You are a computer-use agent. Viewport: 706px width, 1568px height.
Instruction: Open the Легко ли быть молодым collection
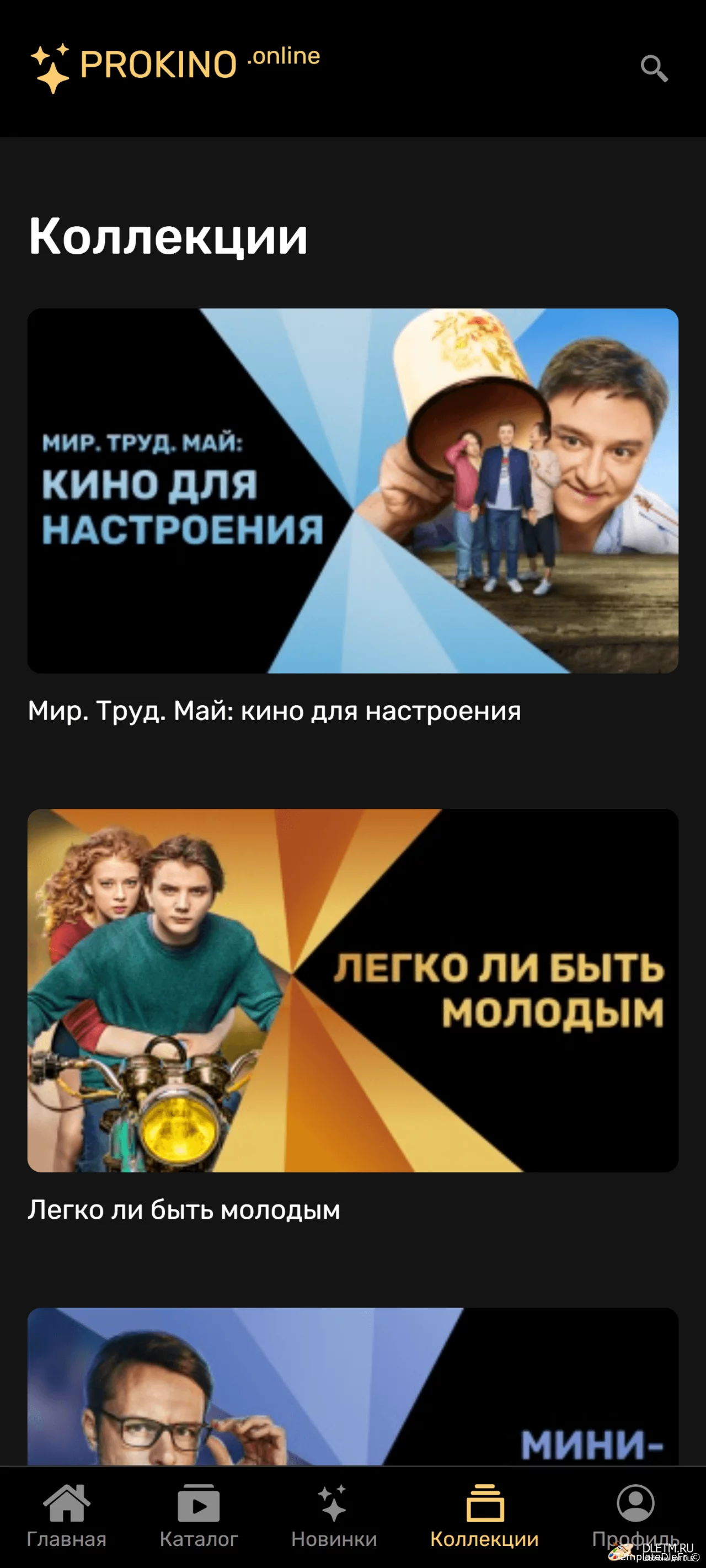(x=353, y=990)
